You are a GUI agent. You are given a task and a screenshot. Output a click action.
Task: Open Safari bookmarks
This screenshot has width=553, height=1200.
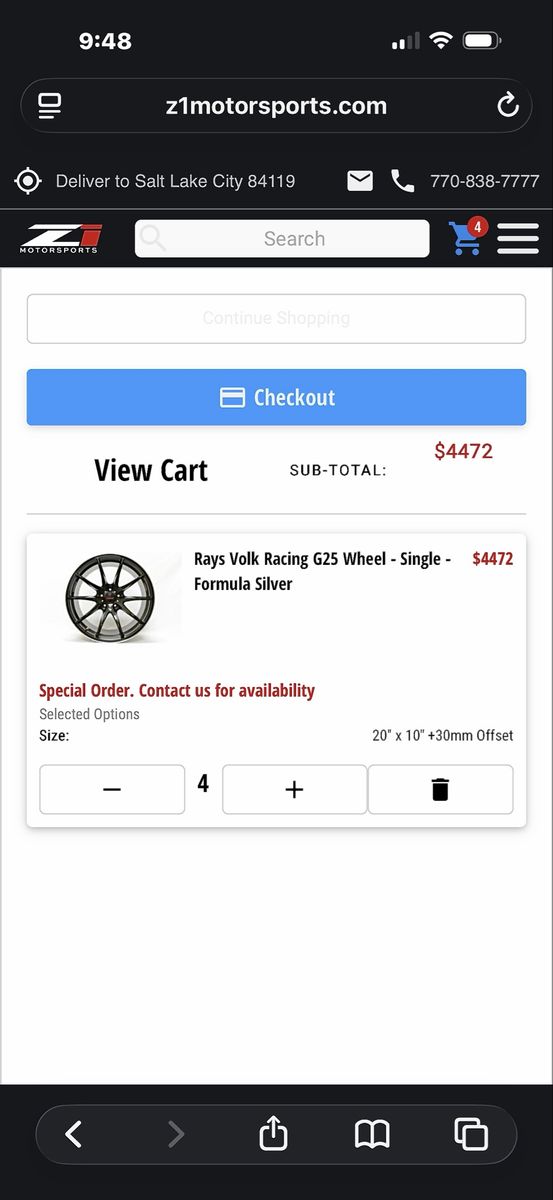click(x=372, y=1133)
